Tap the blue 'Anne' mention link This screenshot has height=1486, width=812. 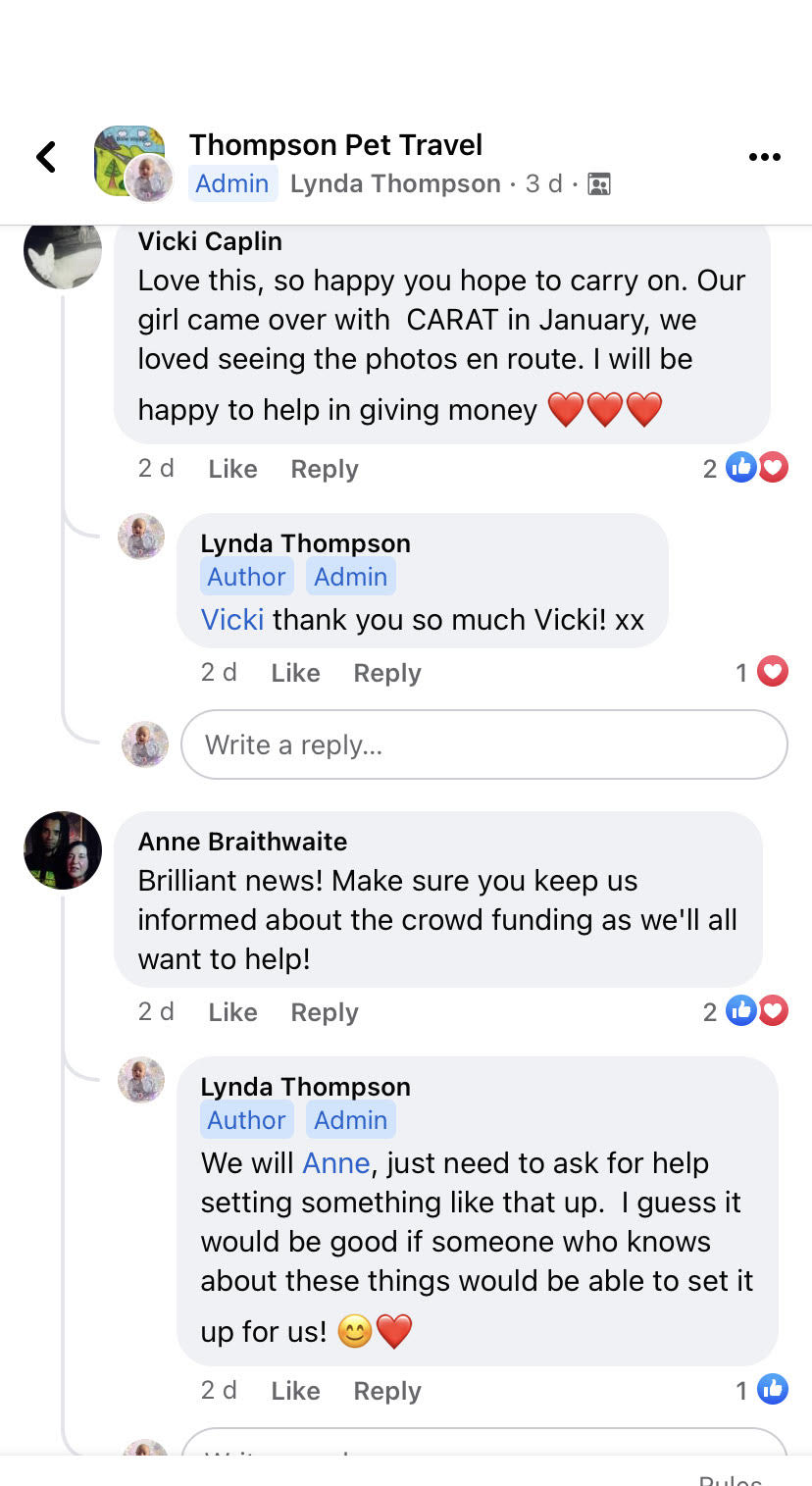pyautogui.click(x=336, y=1163)
